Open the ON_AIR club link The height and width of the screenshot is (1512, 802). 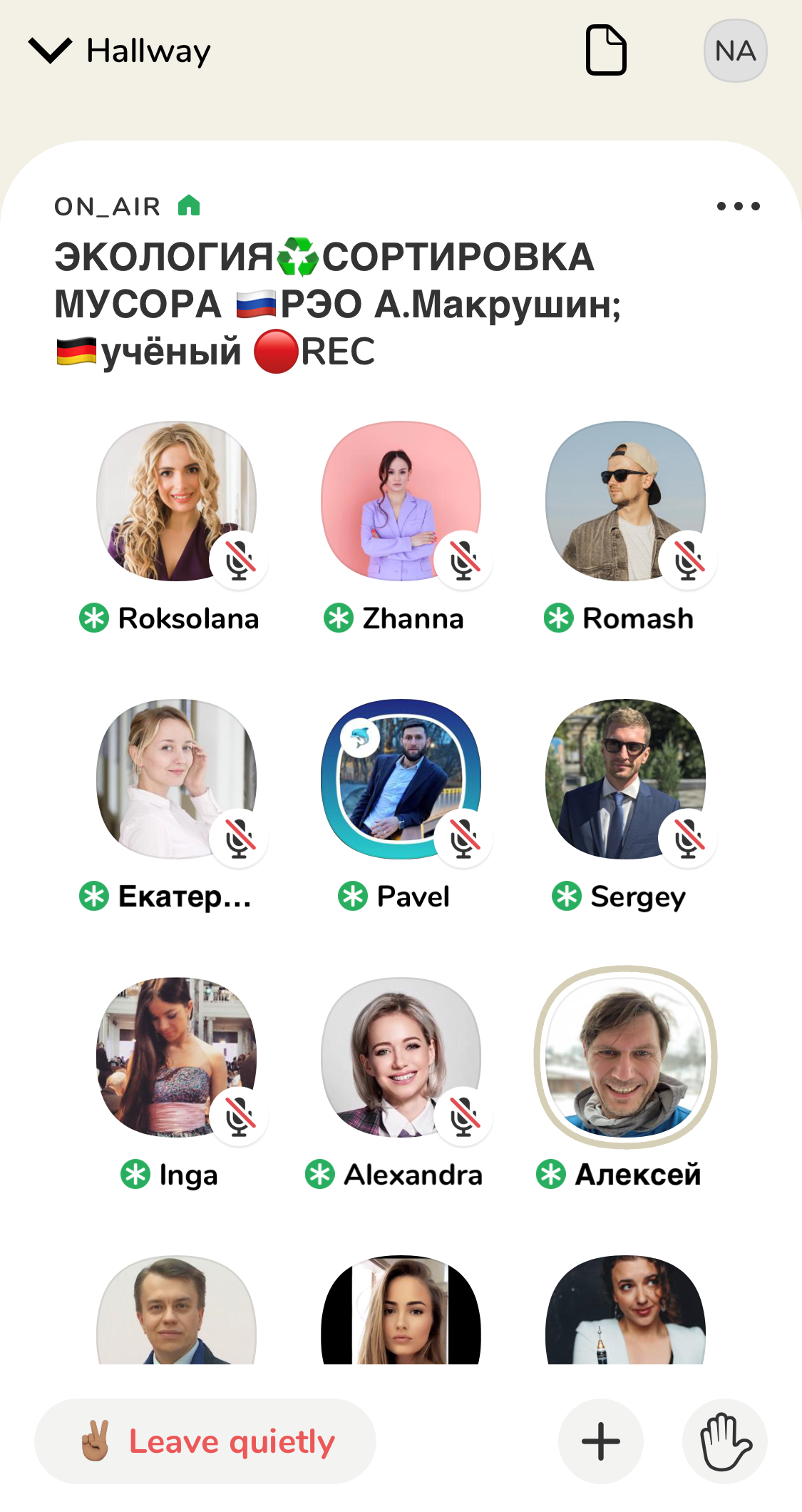(x=126, y=206)
